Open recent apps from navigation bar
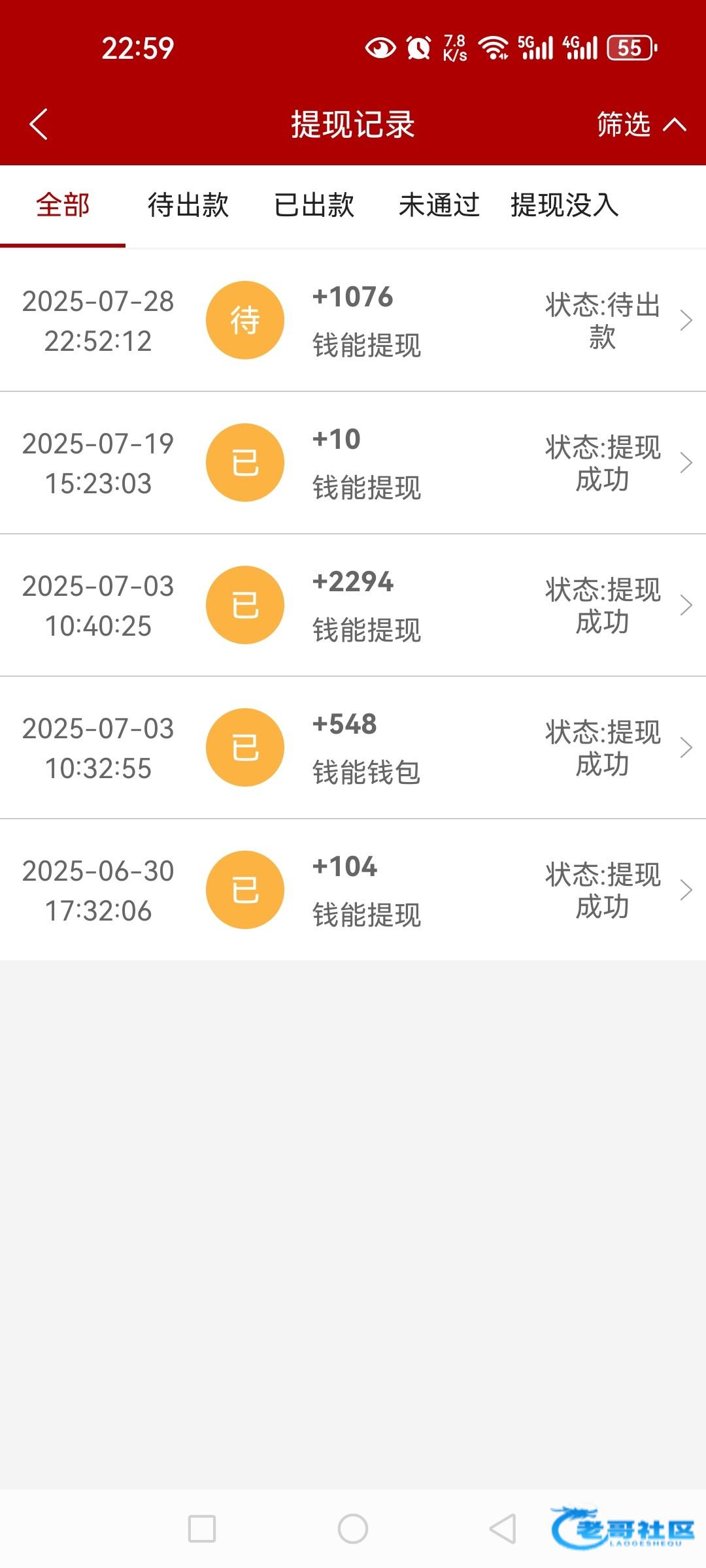This screenshot has height=1568, width=706. click(202, 1529)
